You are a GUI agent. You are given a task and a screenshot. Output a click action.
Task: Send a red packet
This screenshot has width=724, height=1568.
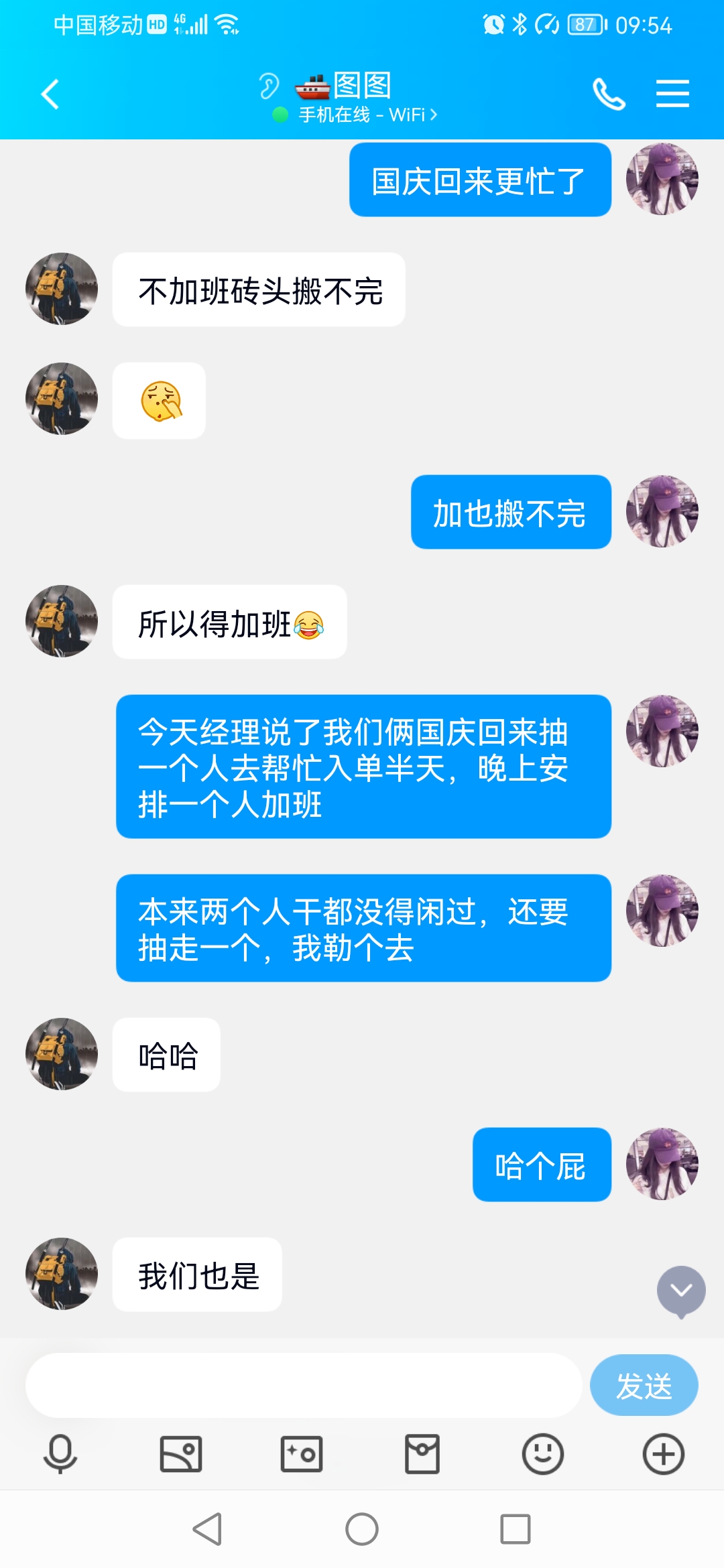[x=422, y=1454]
